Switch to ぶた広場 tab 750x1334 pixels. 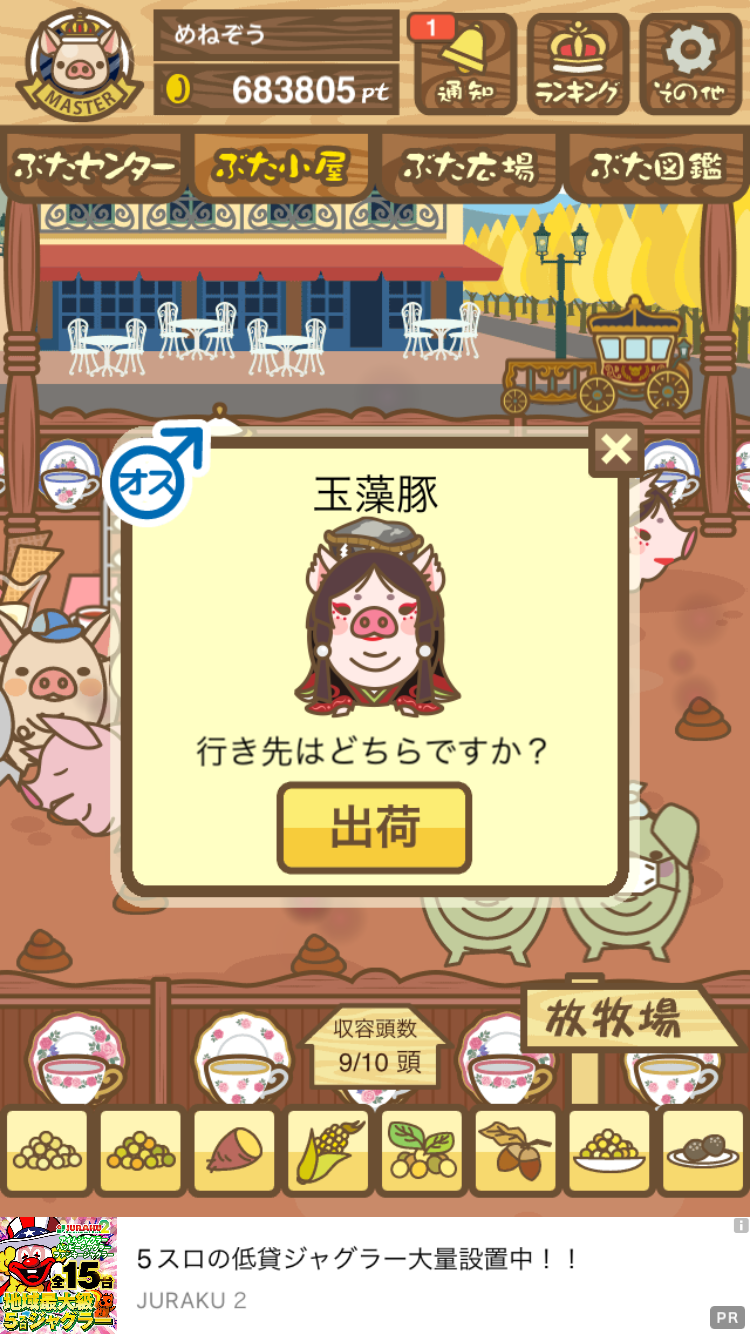point(467,167)
